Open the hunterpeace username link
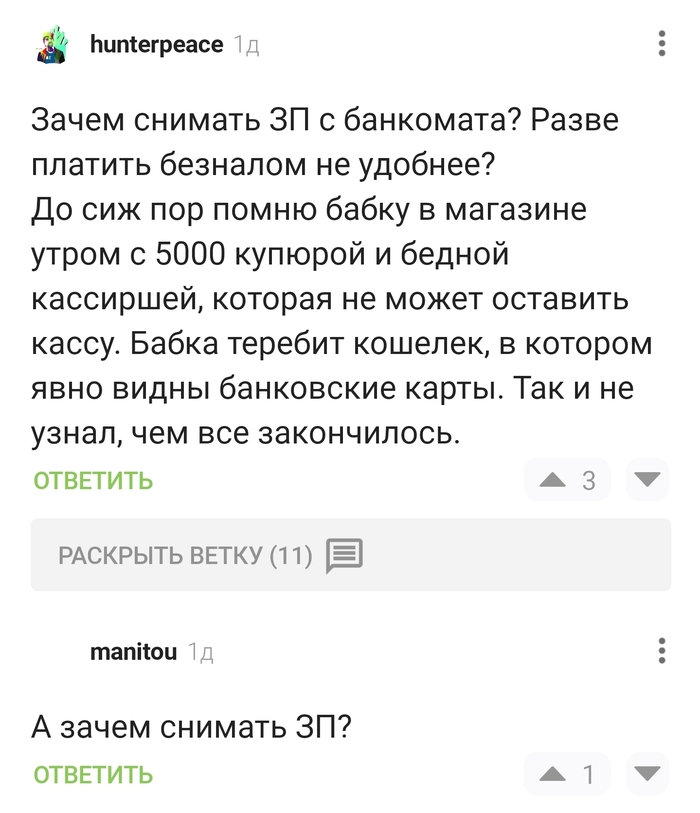This screenshot has height=813, width=700. point(156,45)
